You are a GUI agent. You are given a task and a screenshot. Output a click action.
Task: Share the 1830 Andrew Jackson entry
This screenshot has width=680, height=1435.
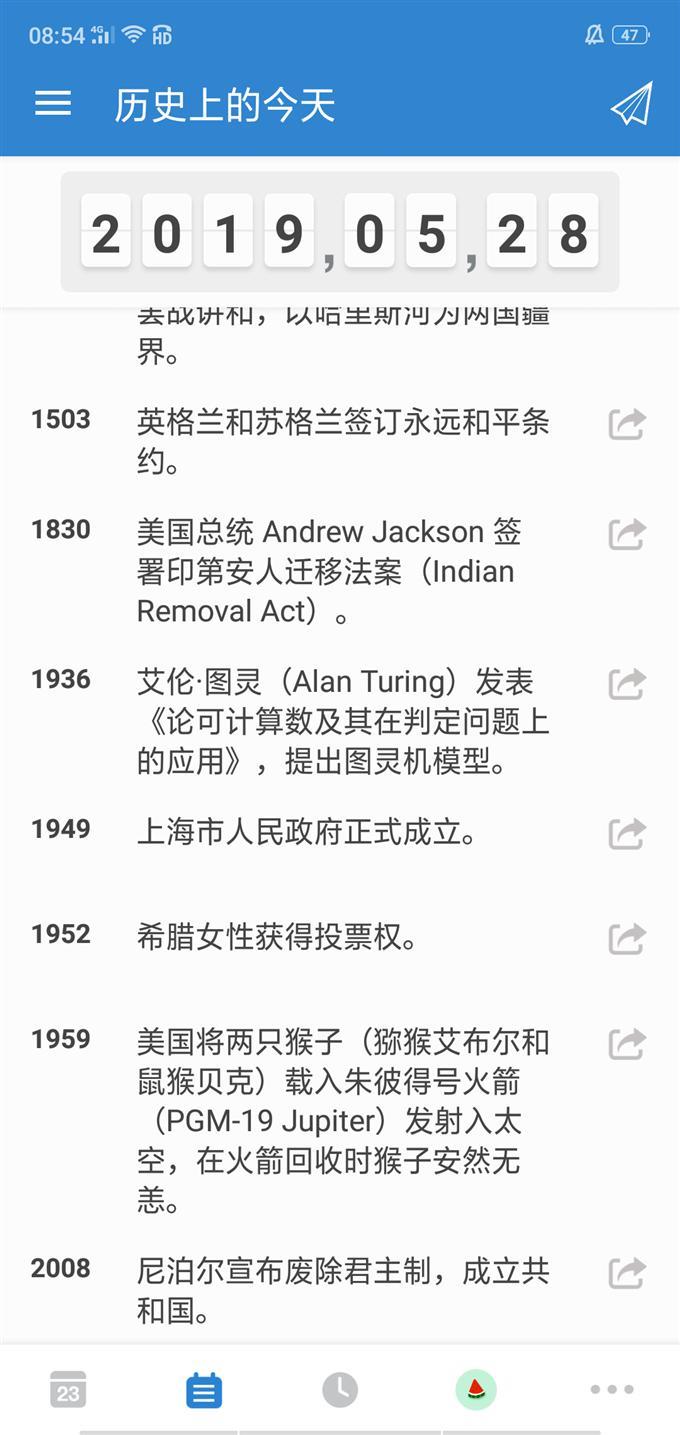click(627, 534)
